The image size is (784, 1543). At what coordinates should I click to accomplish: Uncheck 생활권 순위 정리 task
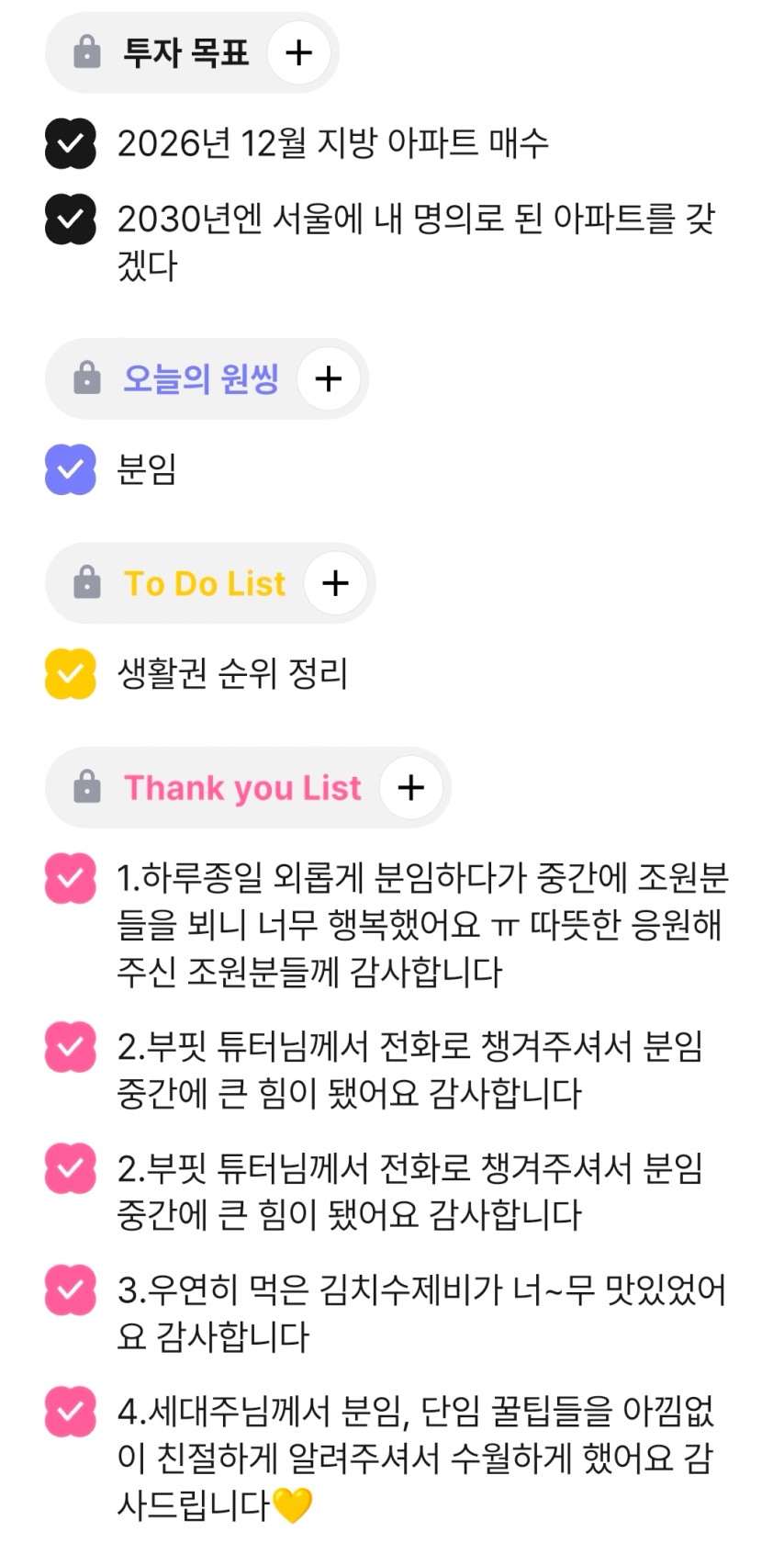(71, 673)
